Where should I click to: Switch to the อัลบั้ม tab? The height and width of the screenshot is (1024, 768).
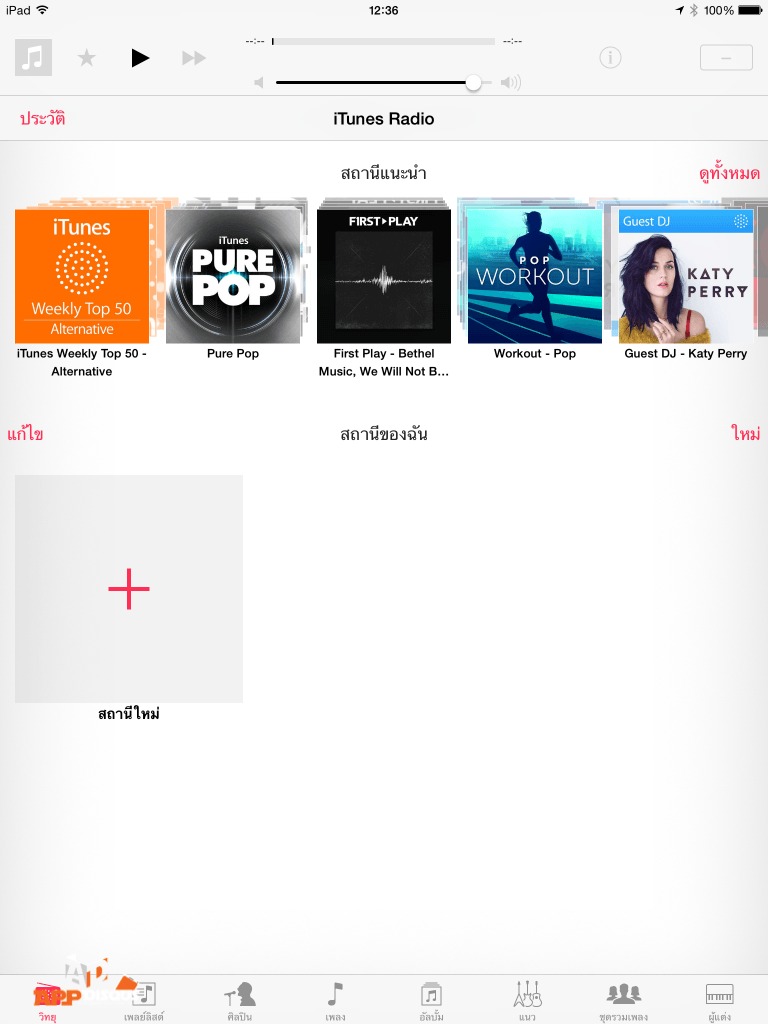[431, 999]
